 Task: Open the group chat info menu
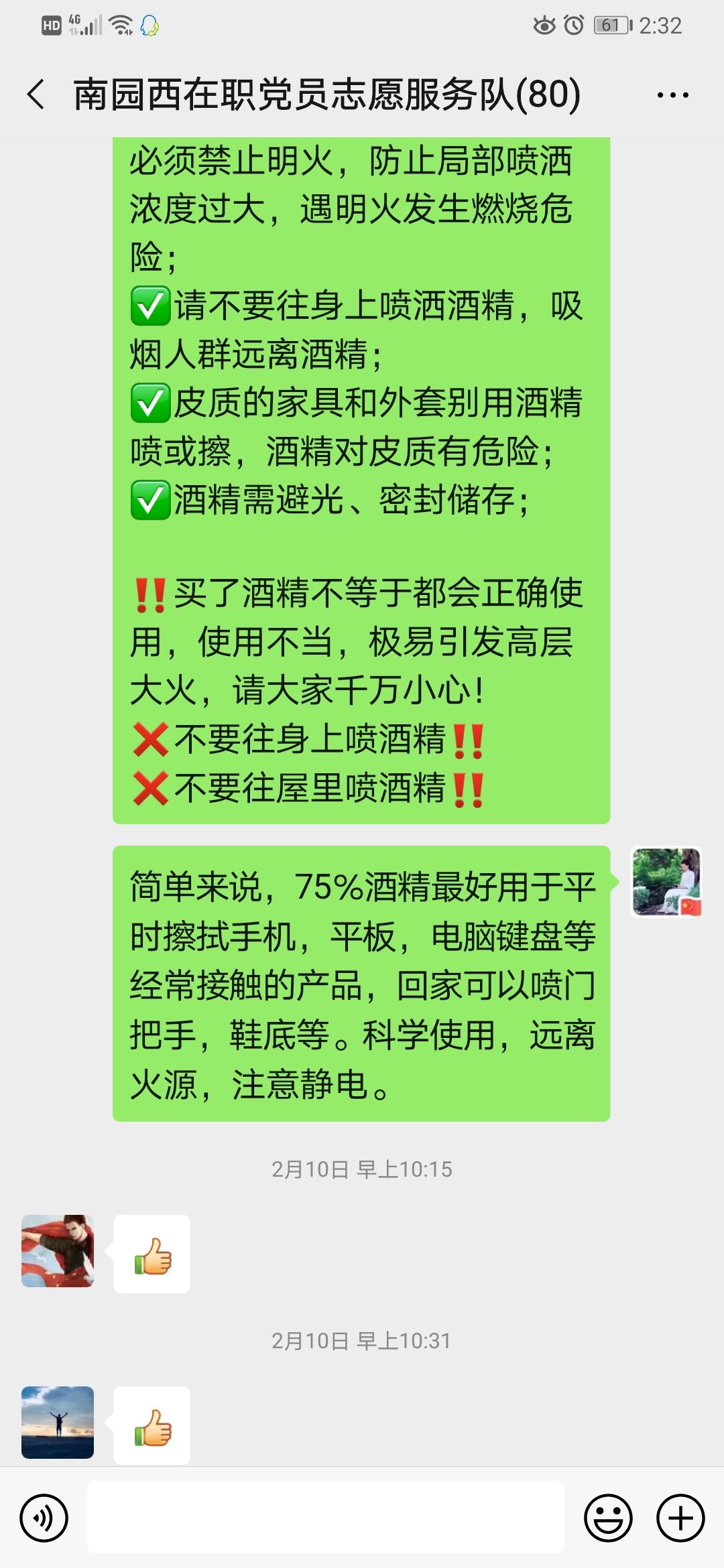click(x=672, y=95)
